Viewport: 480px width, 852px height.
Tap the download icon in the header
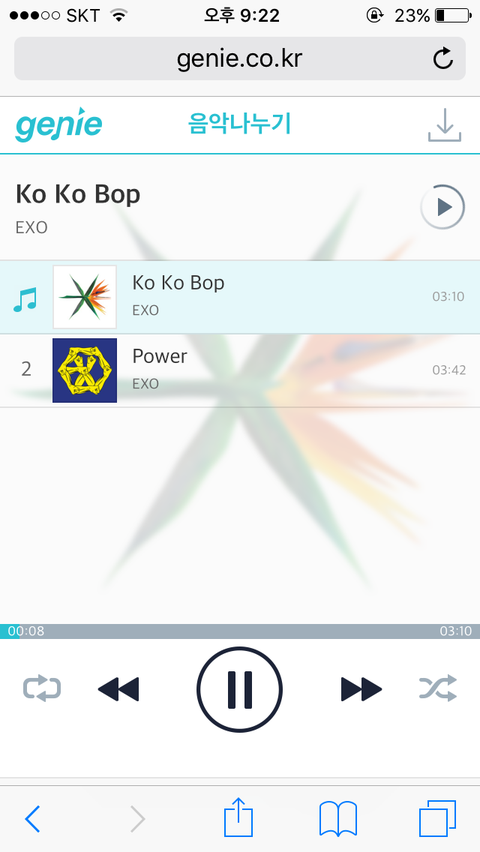pos(444,126)
